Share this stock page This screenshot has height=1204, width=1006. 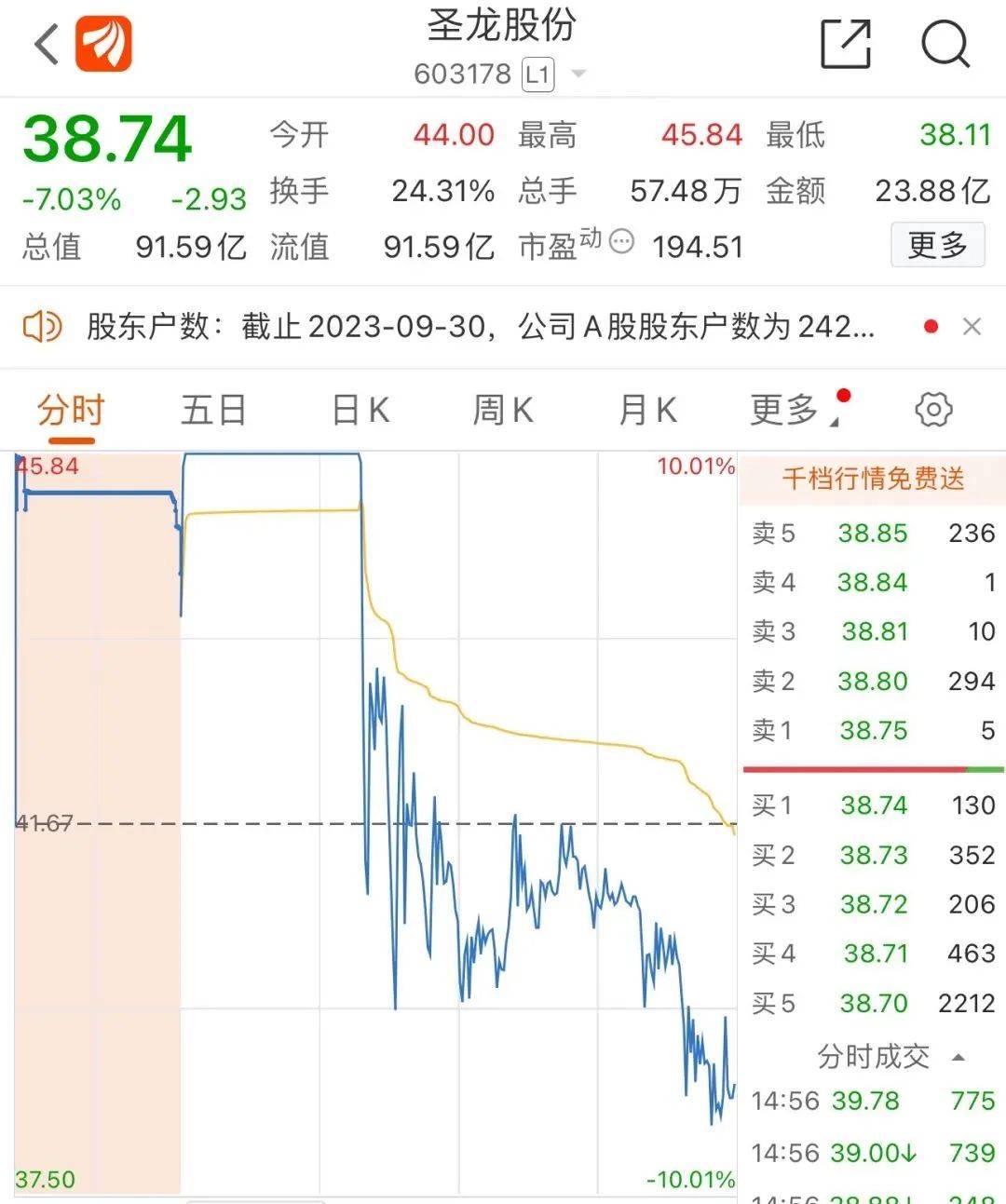click(845, 44)
